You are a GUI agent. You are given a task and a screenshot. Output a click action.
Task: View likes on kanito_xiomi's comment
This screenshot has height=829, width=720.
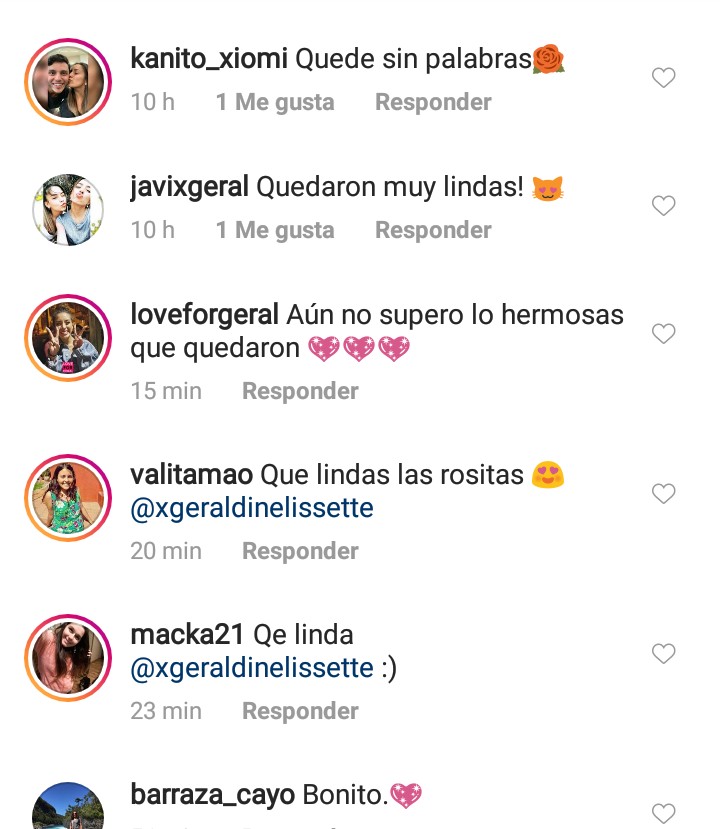(x=274, y=102)
